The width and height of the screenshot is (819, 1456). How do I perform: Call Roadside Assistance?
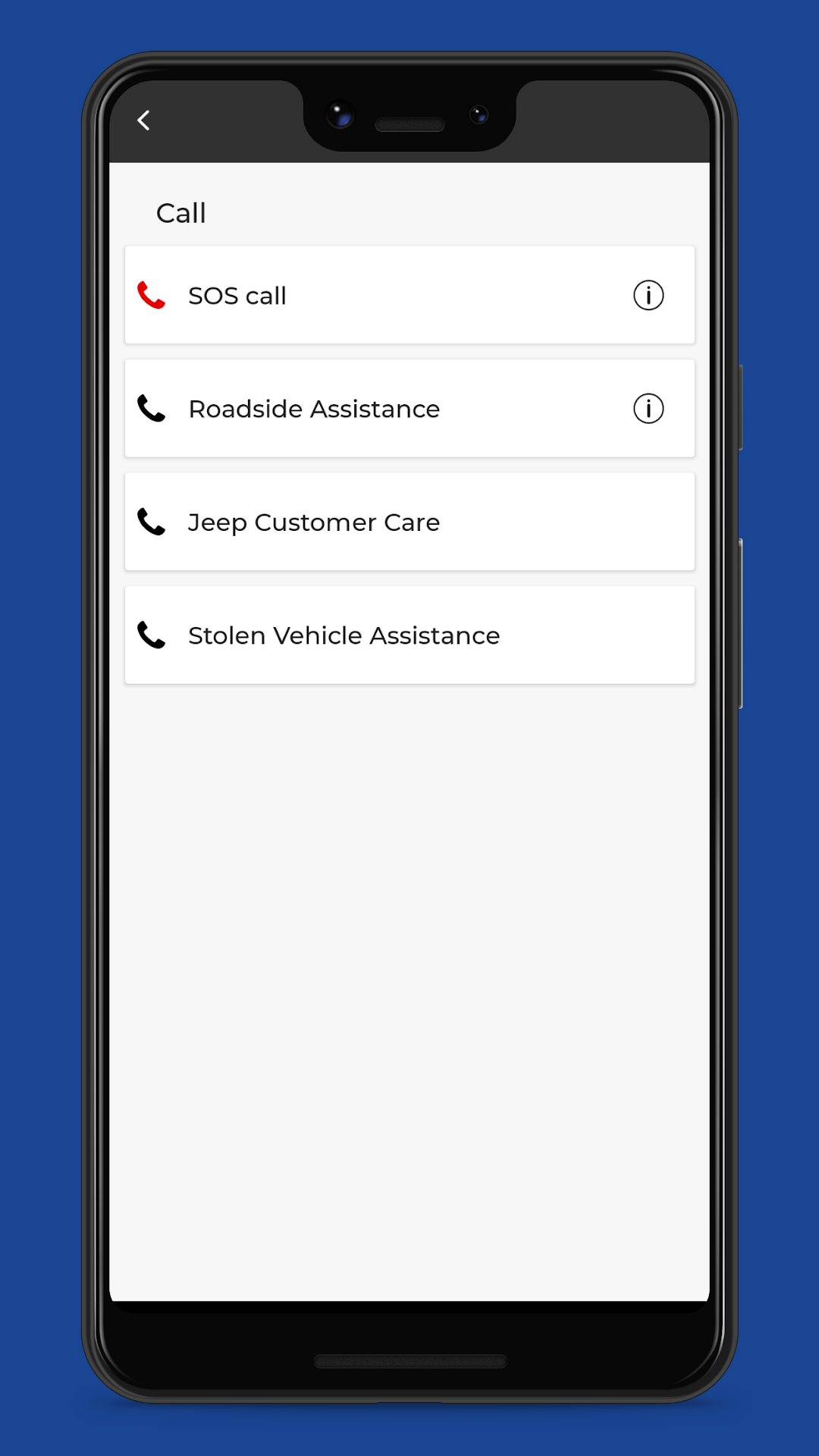click(x=313, y=409)
